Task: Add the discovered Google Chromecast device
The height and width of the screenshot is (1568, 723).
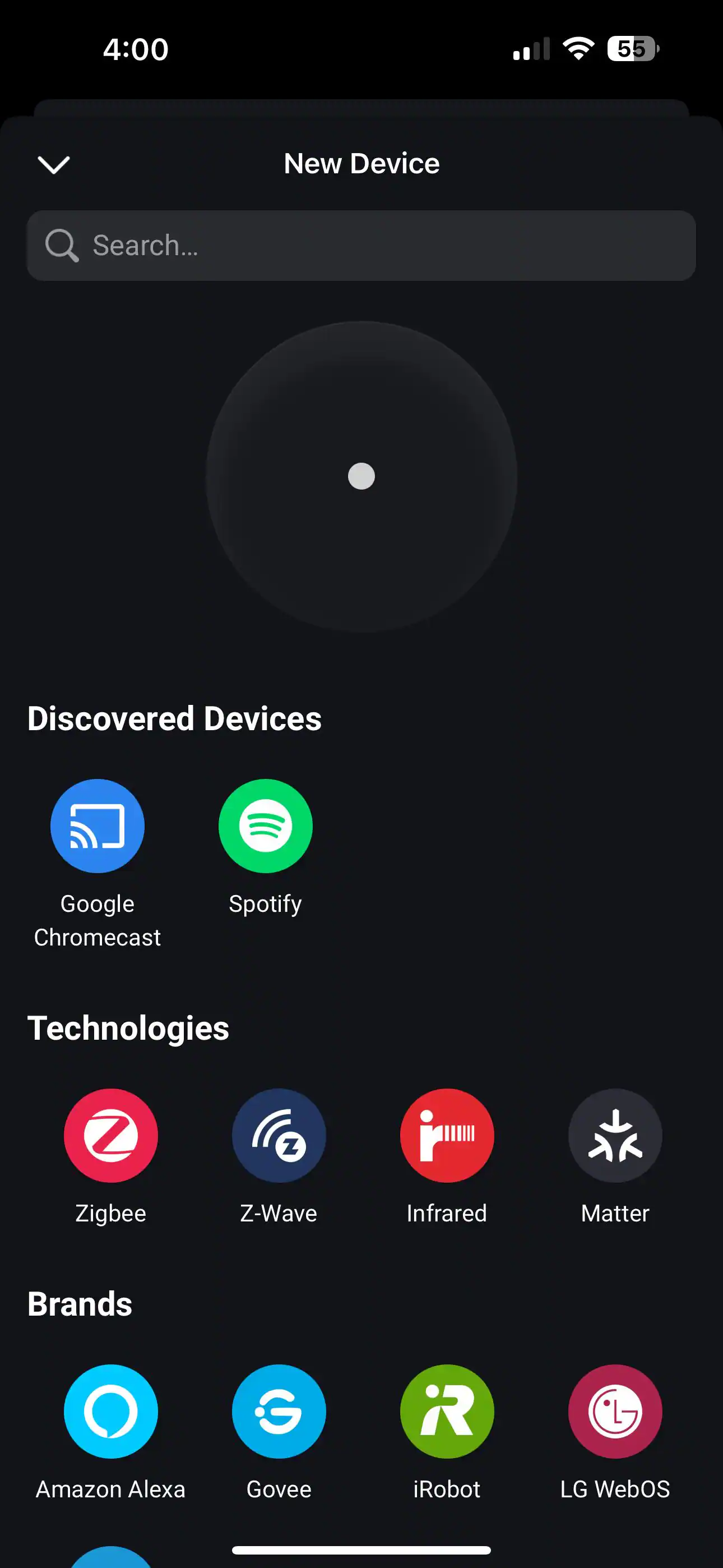Action: click(x=98, y=826)
